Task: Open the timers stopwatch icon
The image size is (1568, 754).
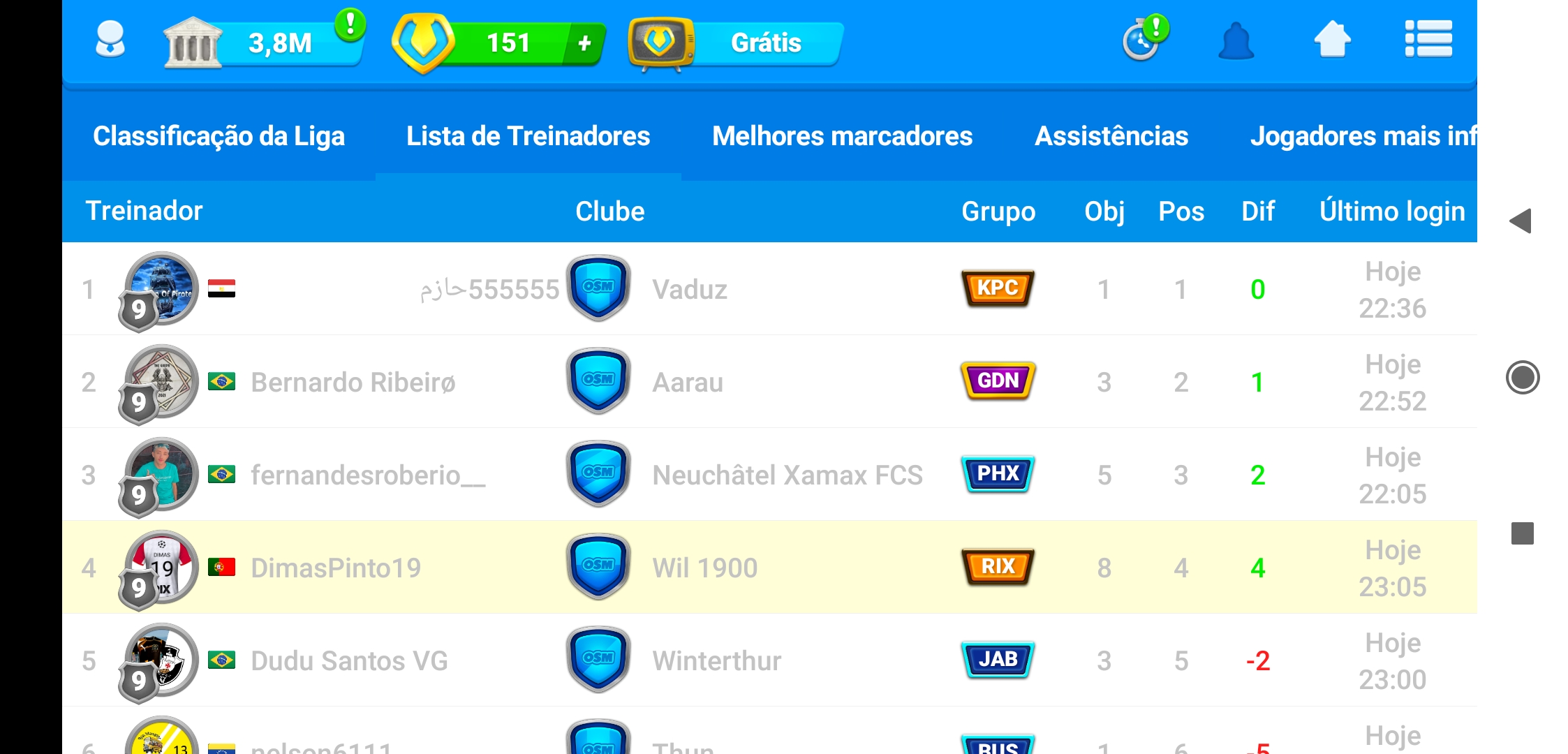Action: pyautogui.click(x=1142, y=40)
